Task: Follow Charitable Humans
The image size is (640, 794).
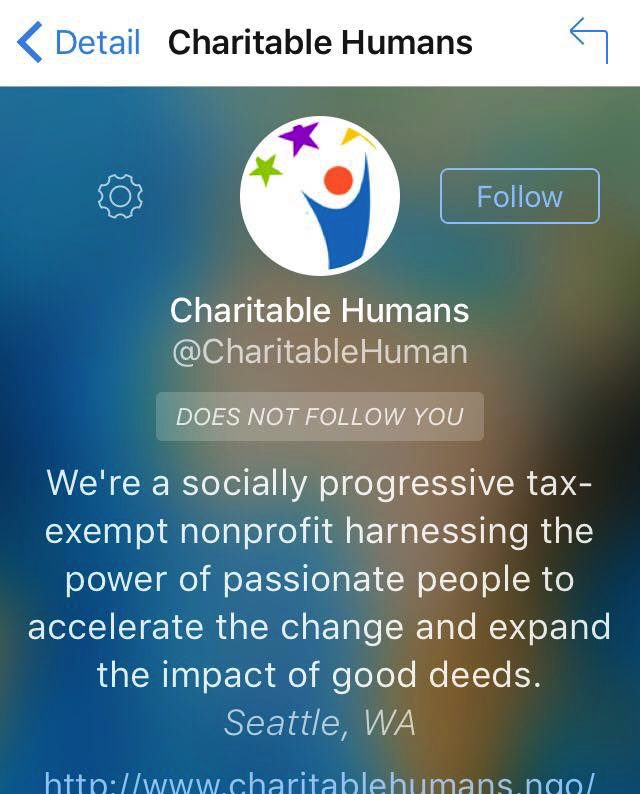Action: (x=519, y=196)
